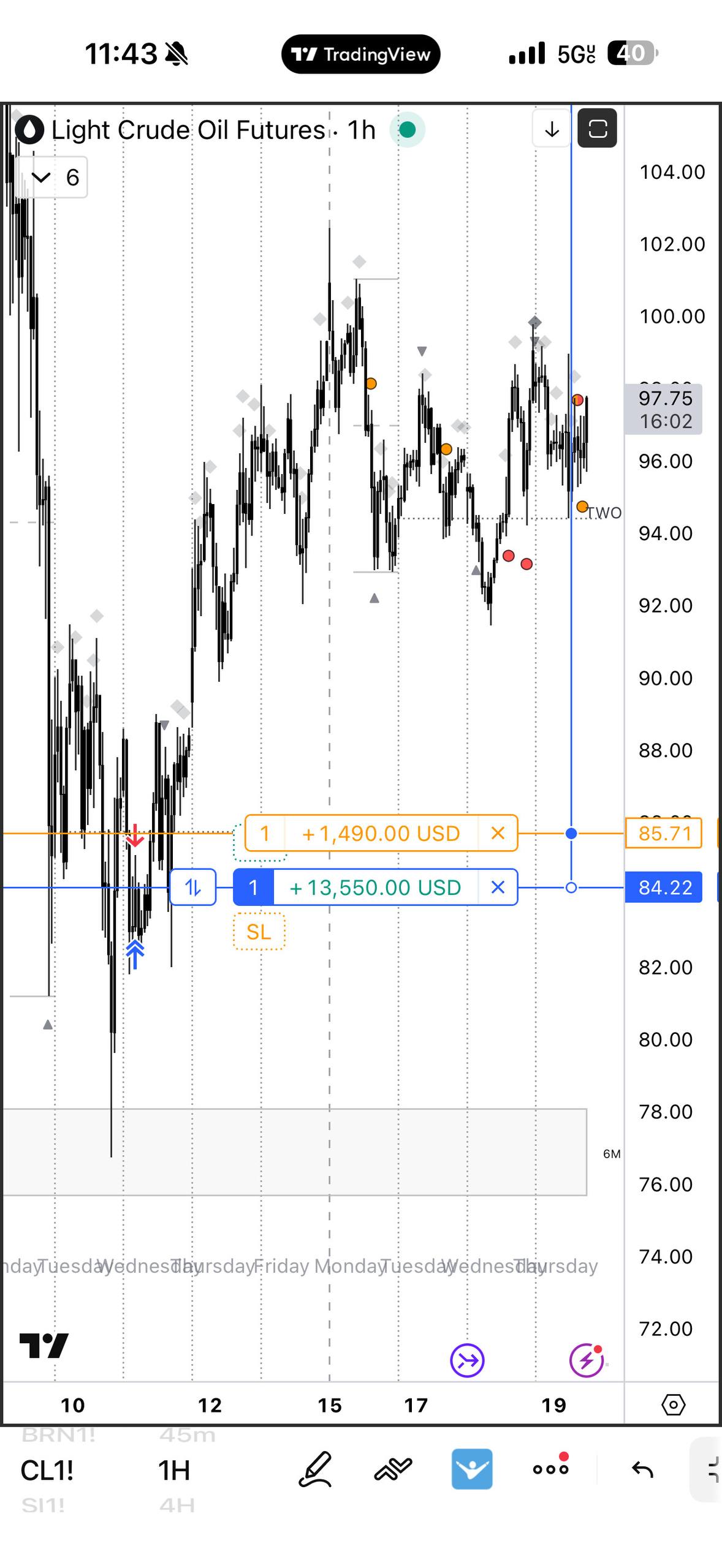The width and height of the screenshot is (722, 1568).
Task: Open the purple lightning alerts icon
Action: click(587, 1361)
